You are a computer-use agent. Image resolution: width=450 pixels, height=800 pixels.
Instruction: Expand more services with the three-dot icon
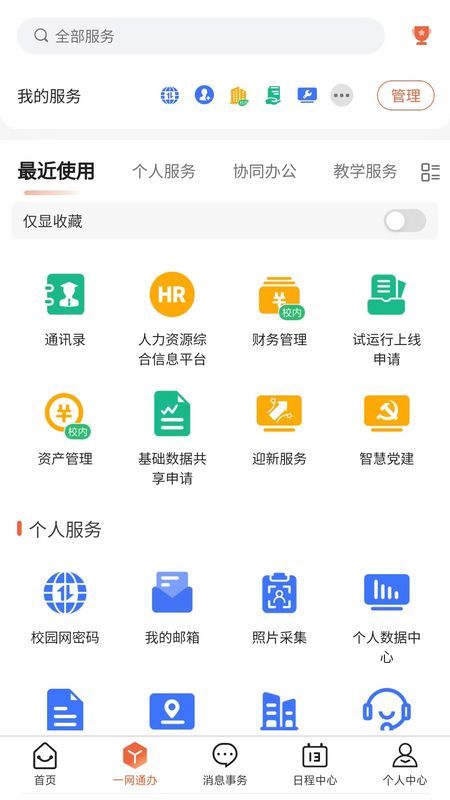coord(341,95)
